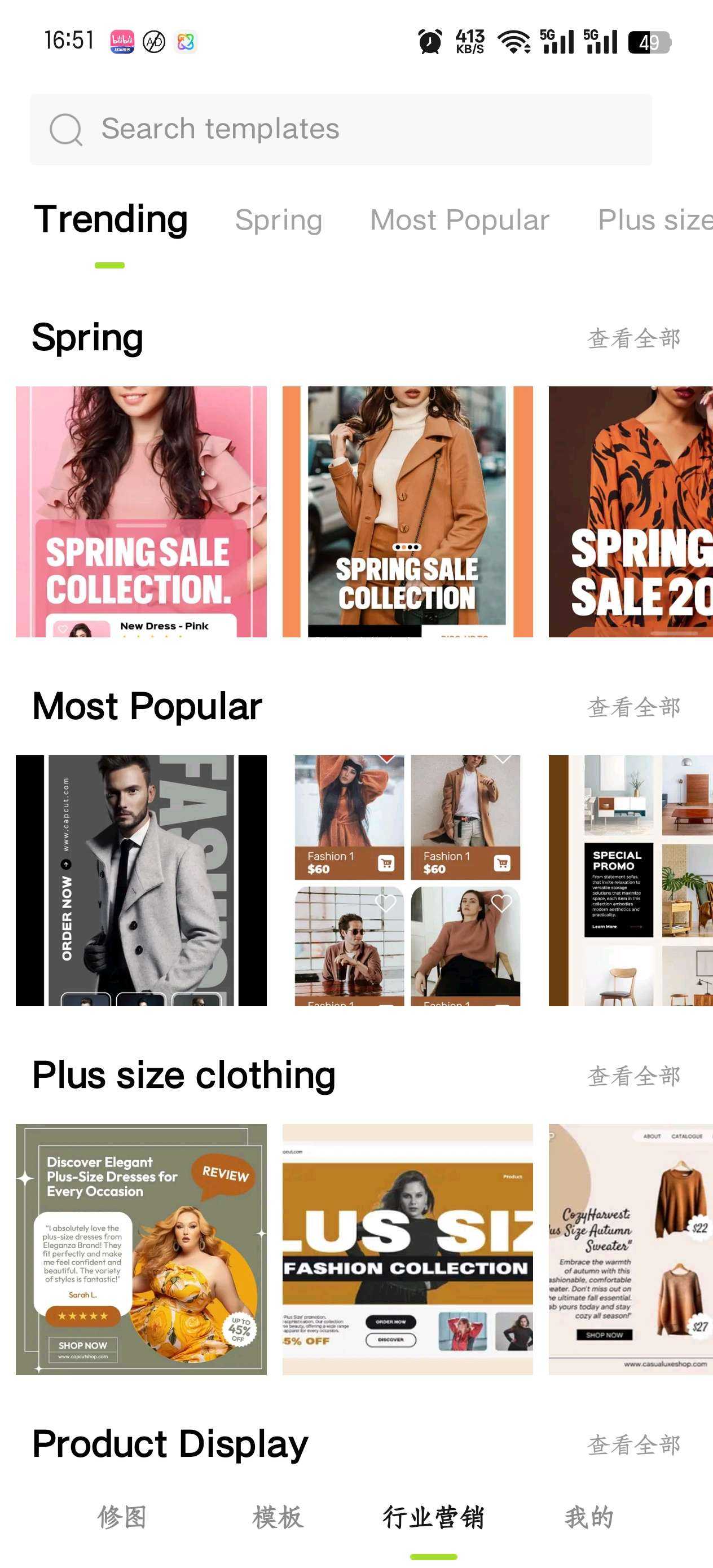The image size is (713, 1568).
Task: Select the Most Popular category tab
Action: [x=459, y=220]
